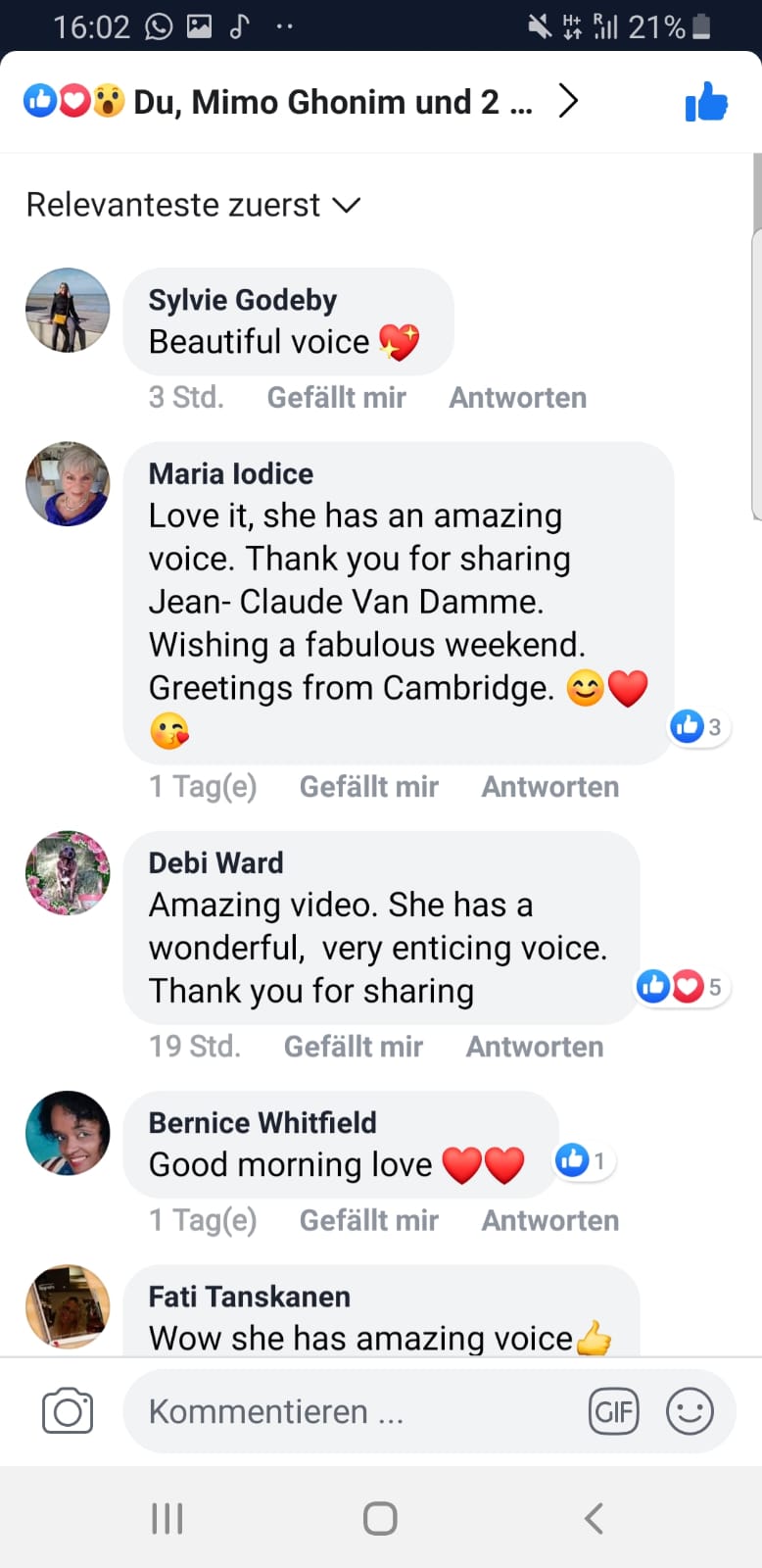Tap Gefällt mir under Bernice Whitfield's comment
This screenshot has width=762, height=1568.
pyautogui.click(x=368, y=1220)
